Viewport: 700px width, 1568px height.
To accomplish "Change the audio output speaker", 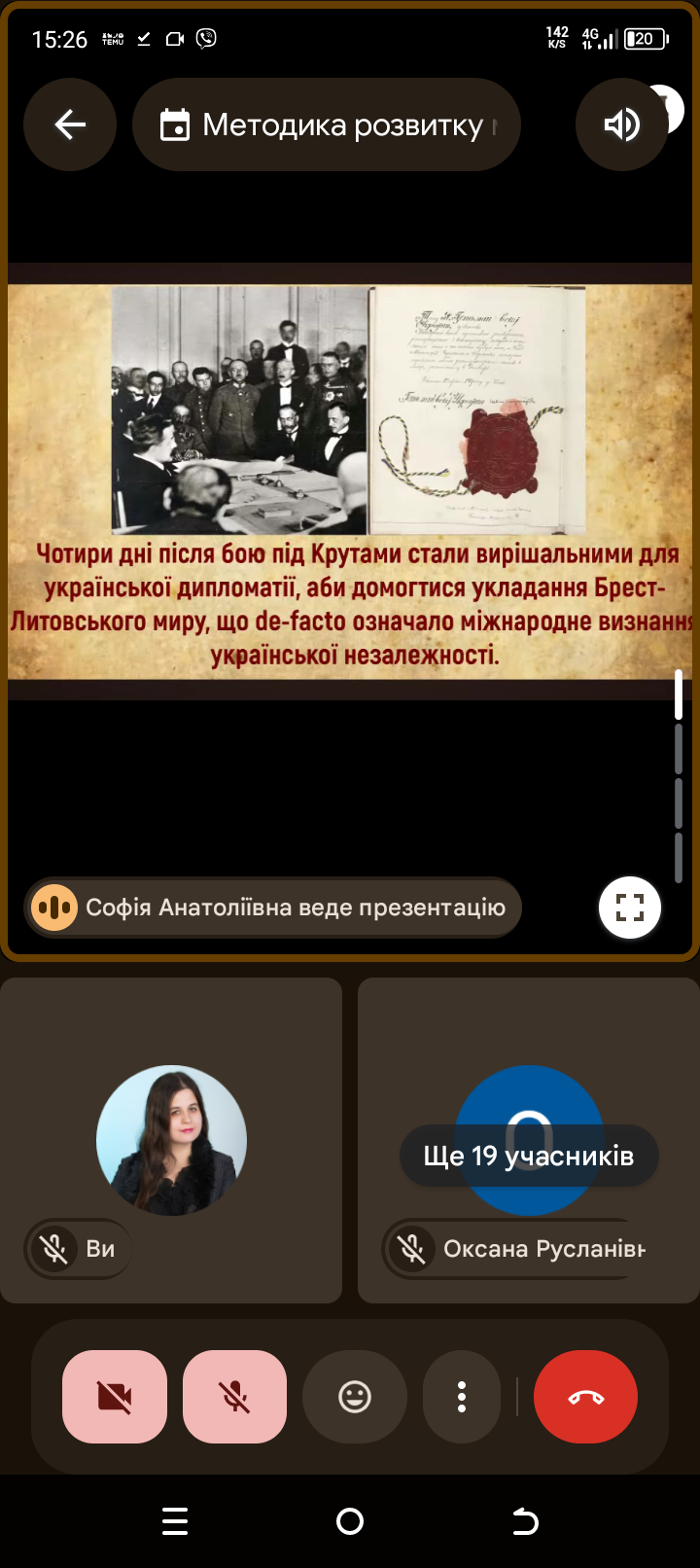I will [621, 125].
